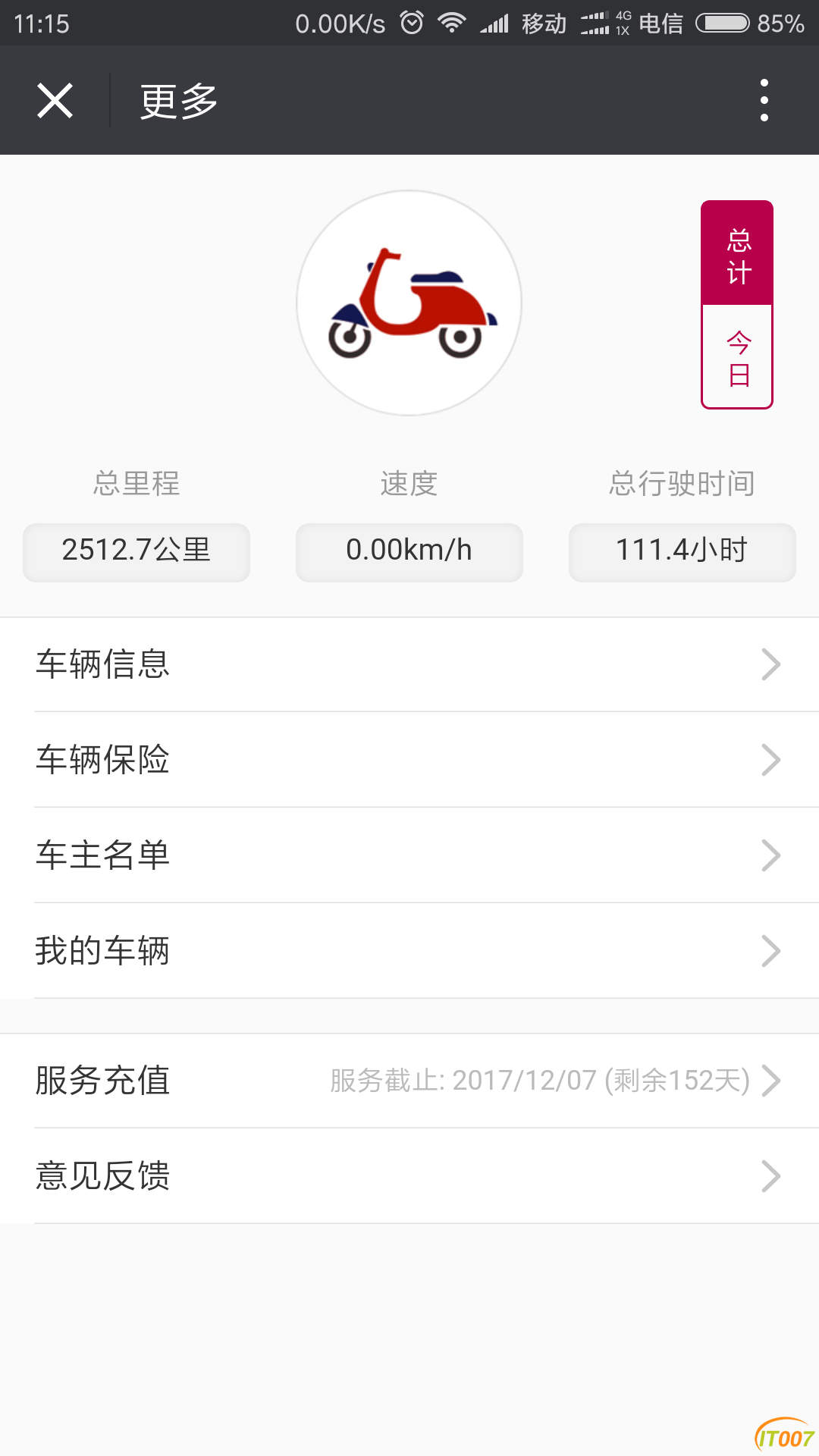Select the 总计 statistics mode
Image resolution: width=819 pixels, height=1456 pixels.
tap(736, 252)
